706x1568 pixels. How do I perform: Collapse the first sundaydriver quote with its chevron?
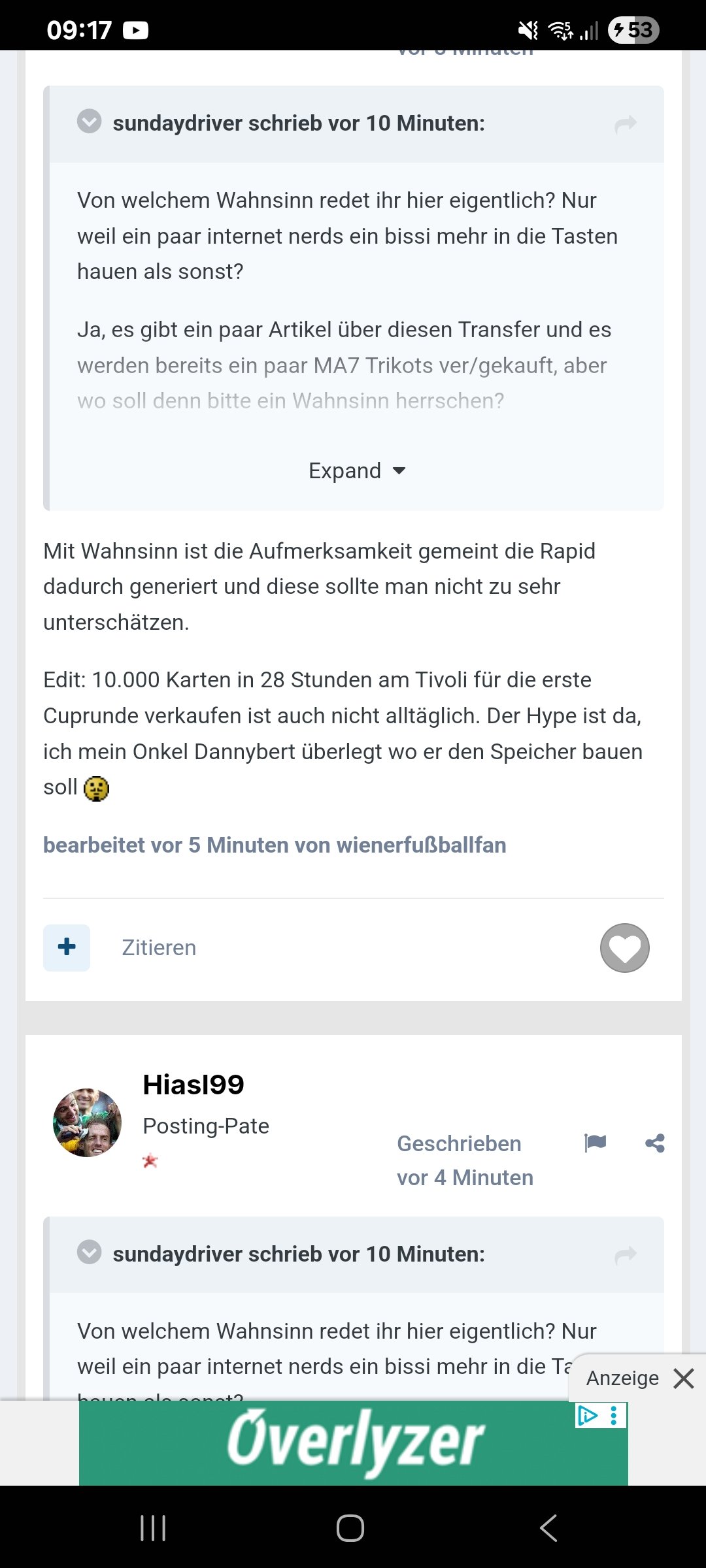[x=90, y=121]
